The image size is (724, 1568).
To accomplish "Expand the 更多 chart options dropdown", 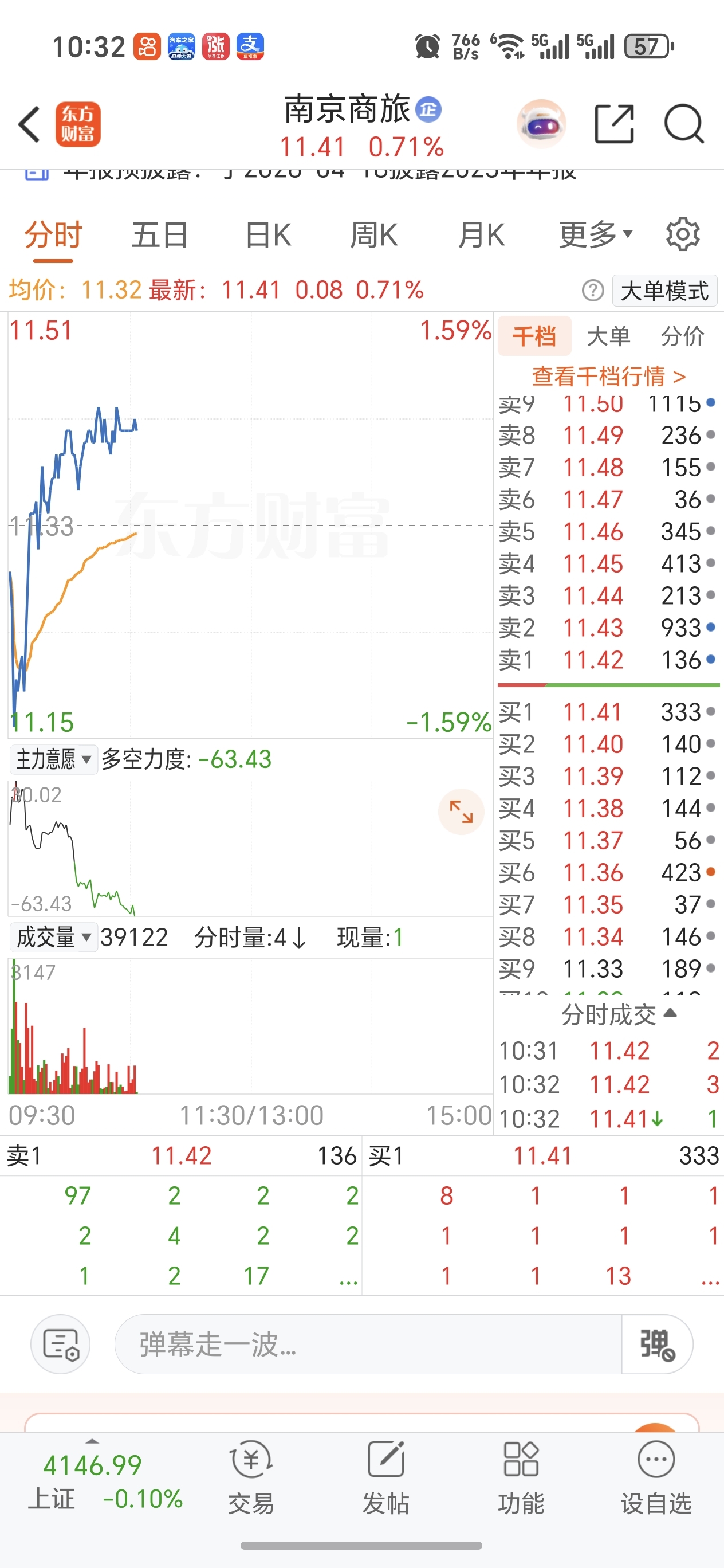I will coord(595,235).
